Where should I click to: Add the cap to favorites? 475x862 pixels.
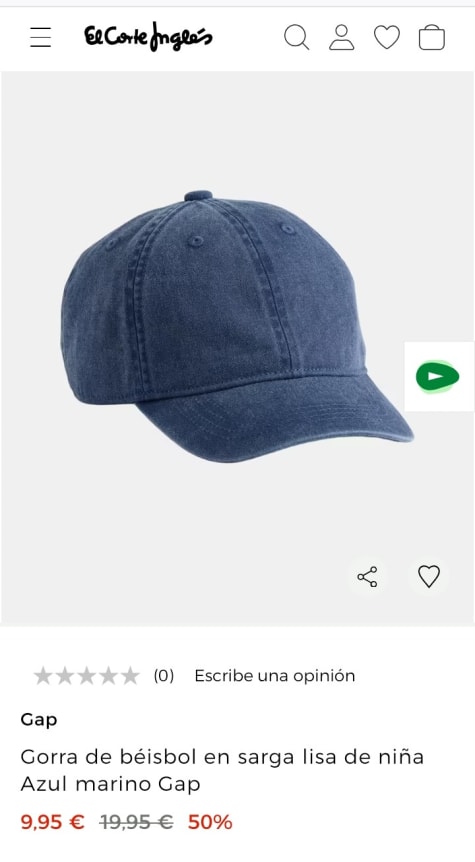(429, 577)
